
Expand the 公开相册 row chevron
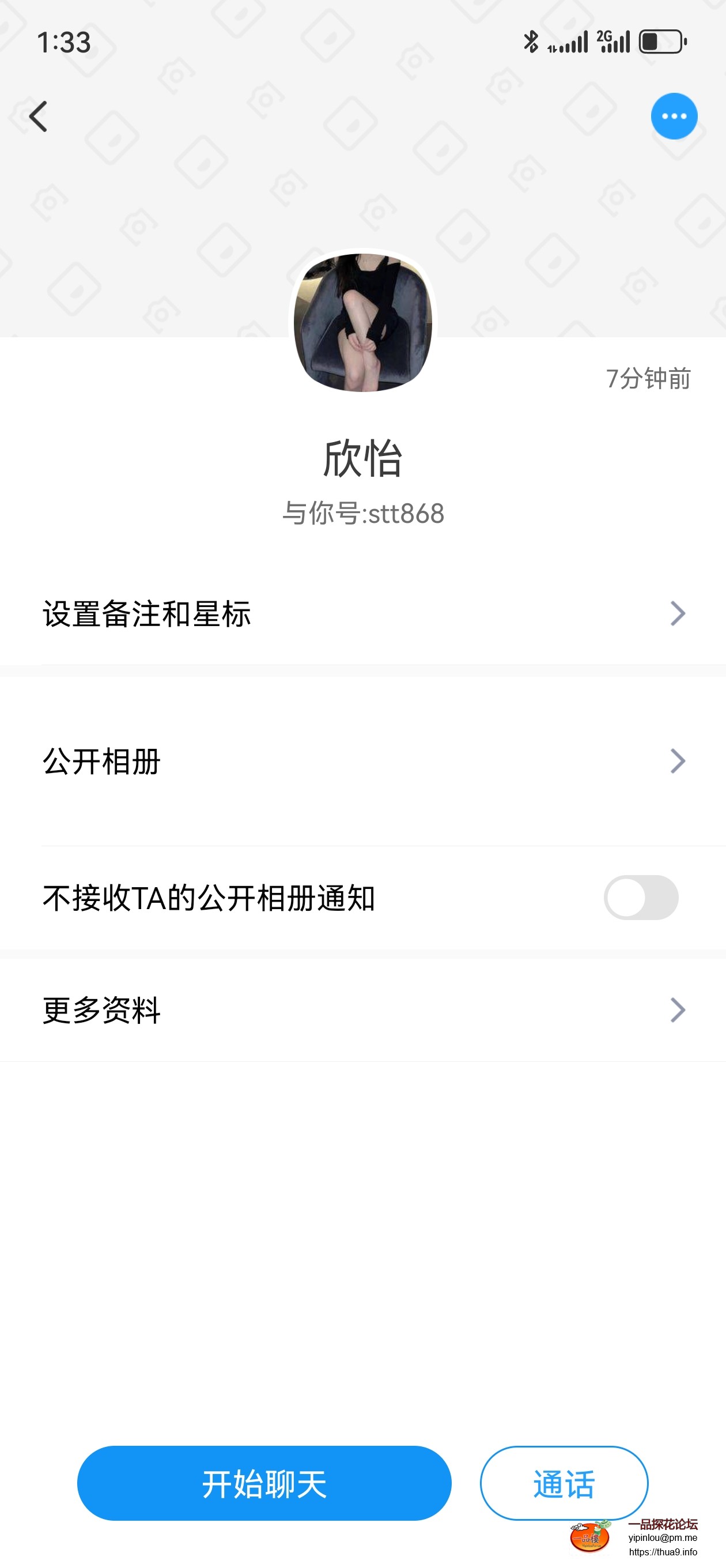[x=678, y=762]
